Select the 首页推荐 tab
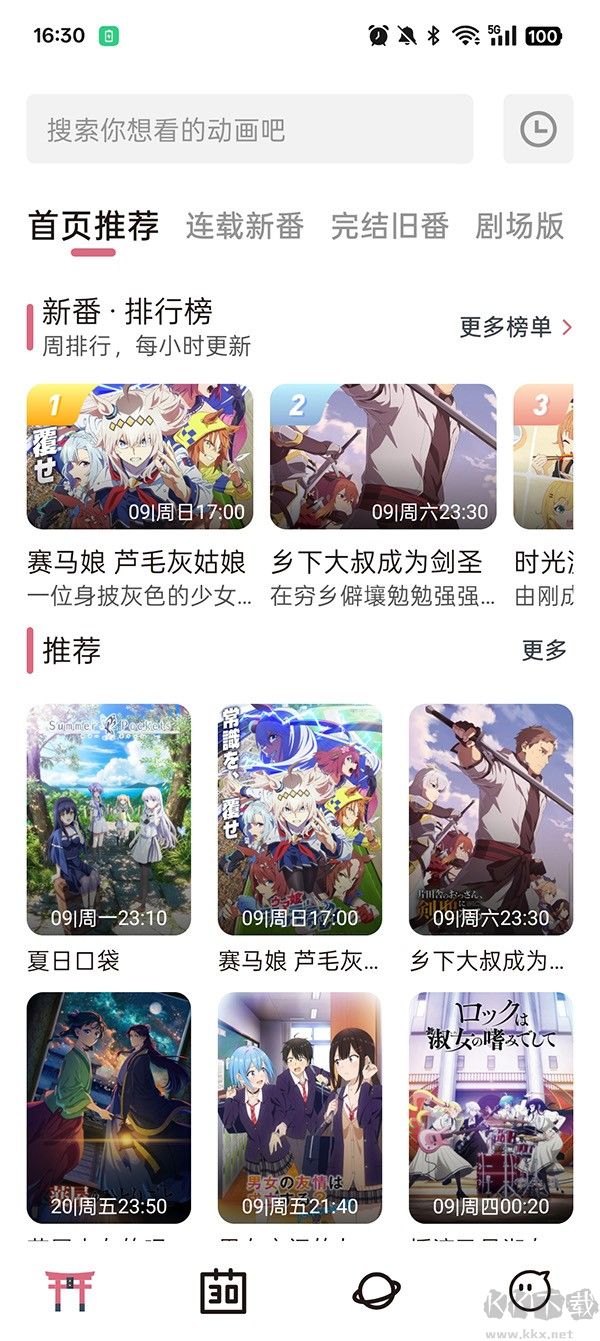 click(x=93, y=226)
